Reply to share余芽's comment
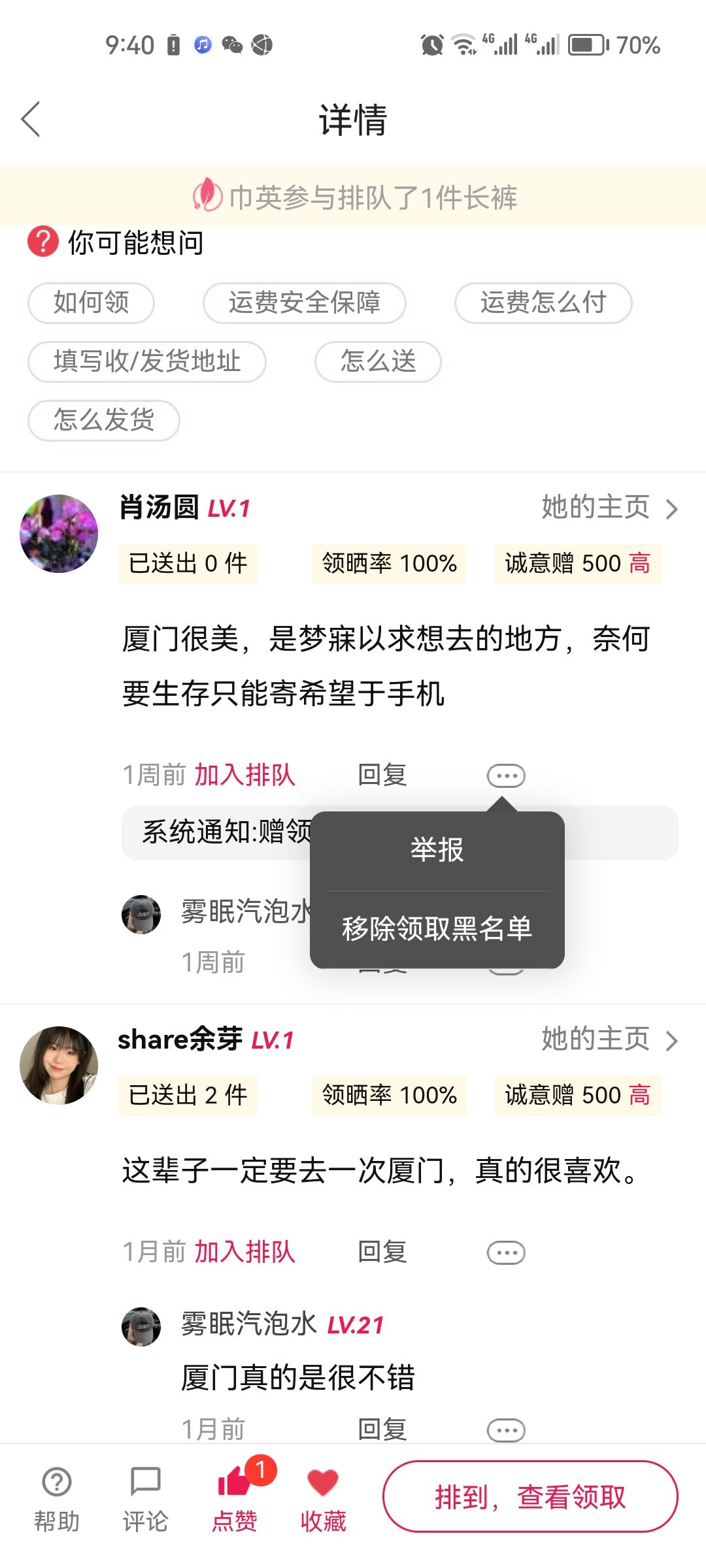The image size is (706, 1568). tap(382, 1252)
